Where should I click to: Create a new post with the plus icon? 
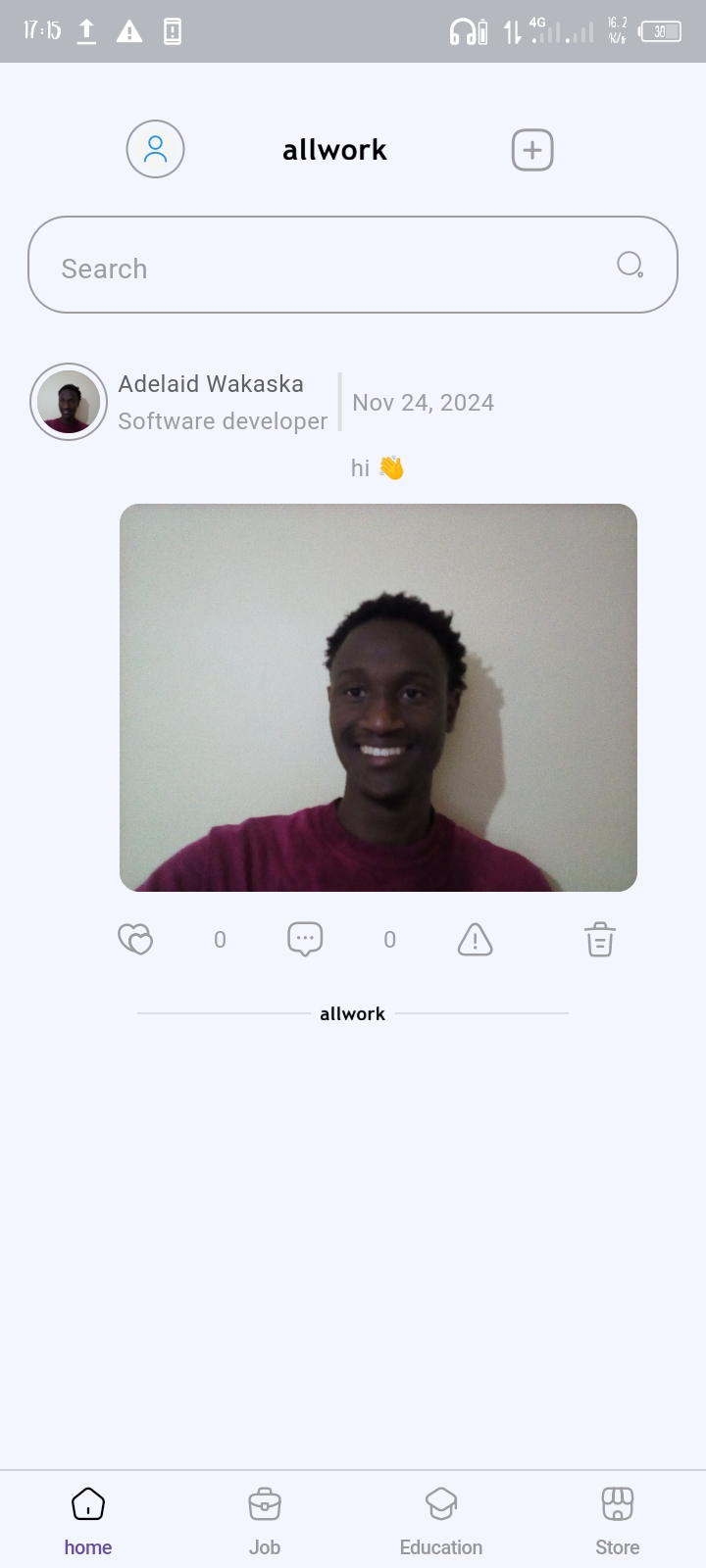pyautogui.click(x=531, y=149)
